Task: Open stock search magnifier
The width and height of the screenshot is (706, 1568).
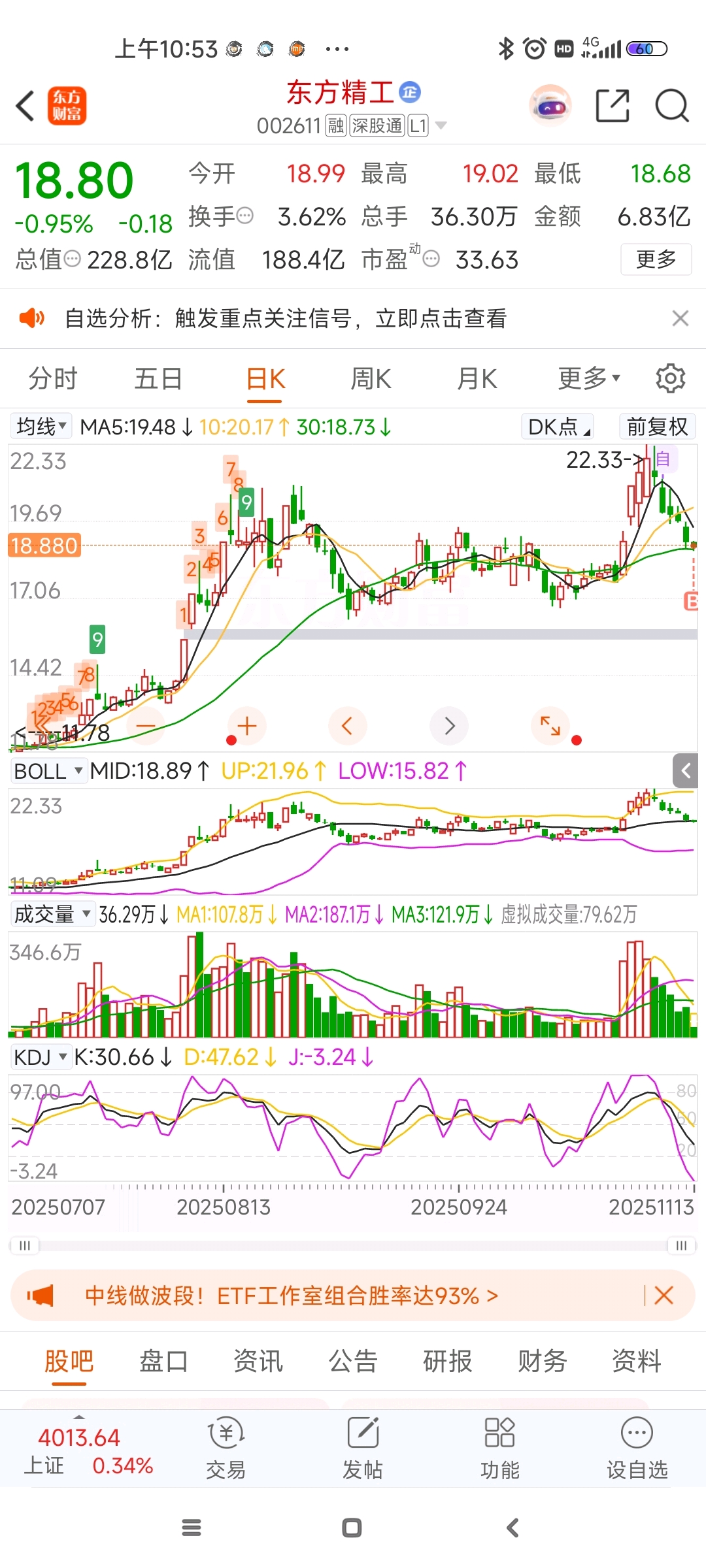Action: point(672,106)
